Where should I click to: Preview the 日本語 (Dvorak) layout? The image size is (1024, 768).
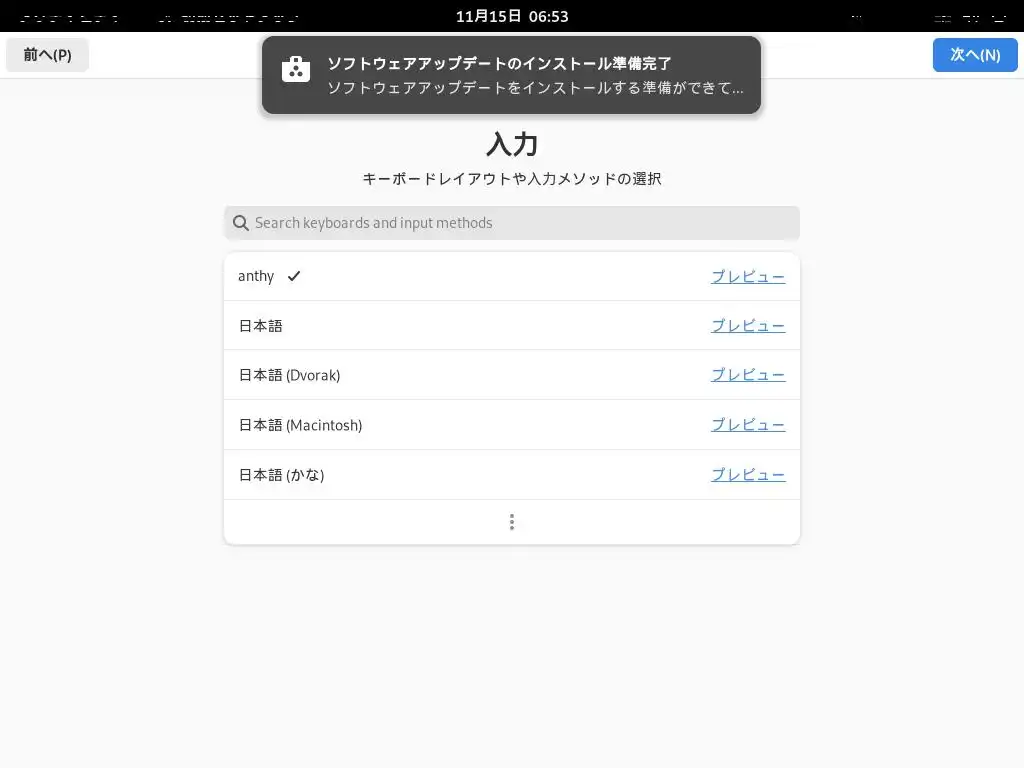point(747,375)
